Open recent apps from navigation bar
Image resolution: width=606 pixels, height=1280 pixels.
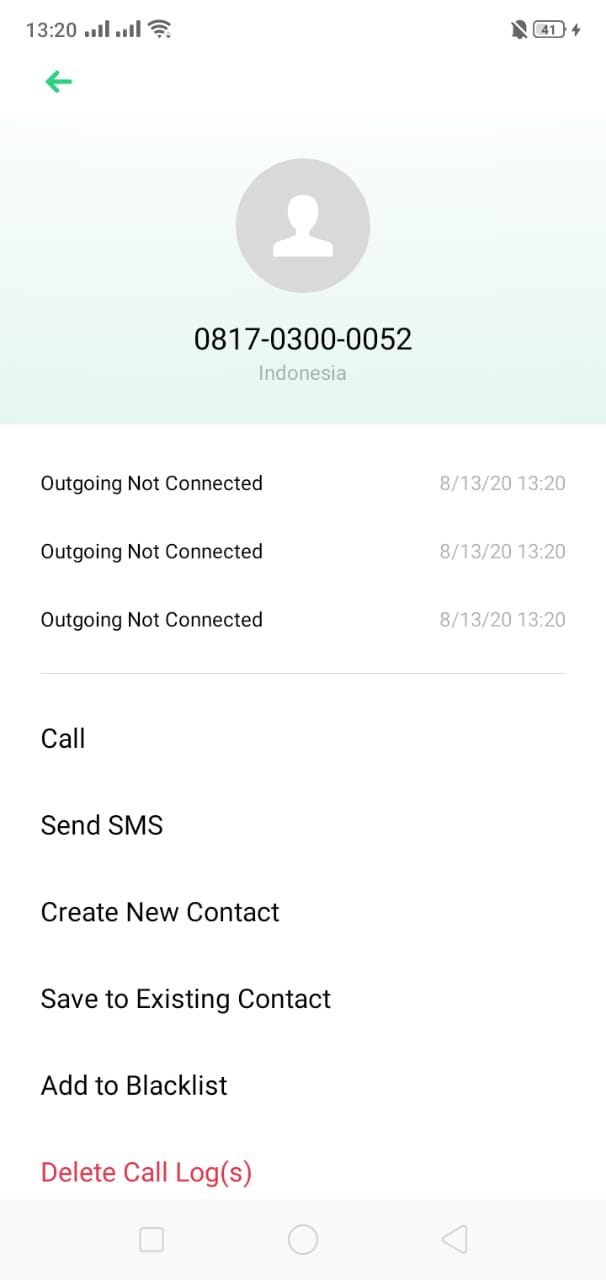152,1240
